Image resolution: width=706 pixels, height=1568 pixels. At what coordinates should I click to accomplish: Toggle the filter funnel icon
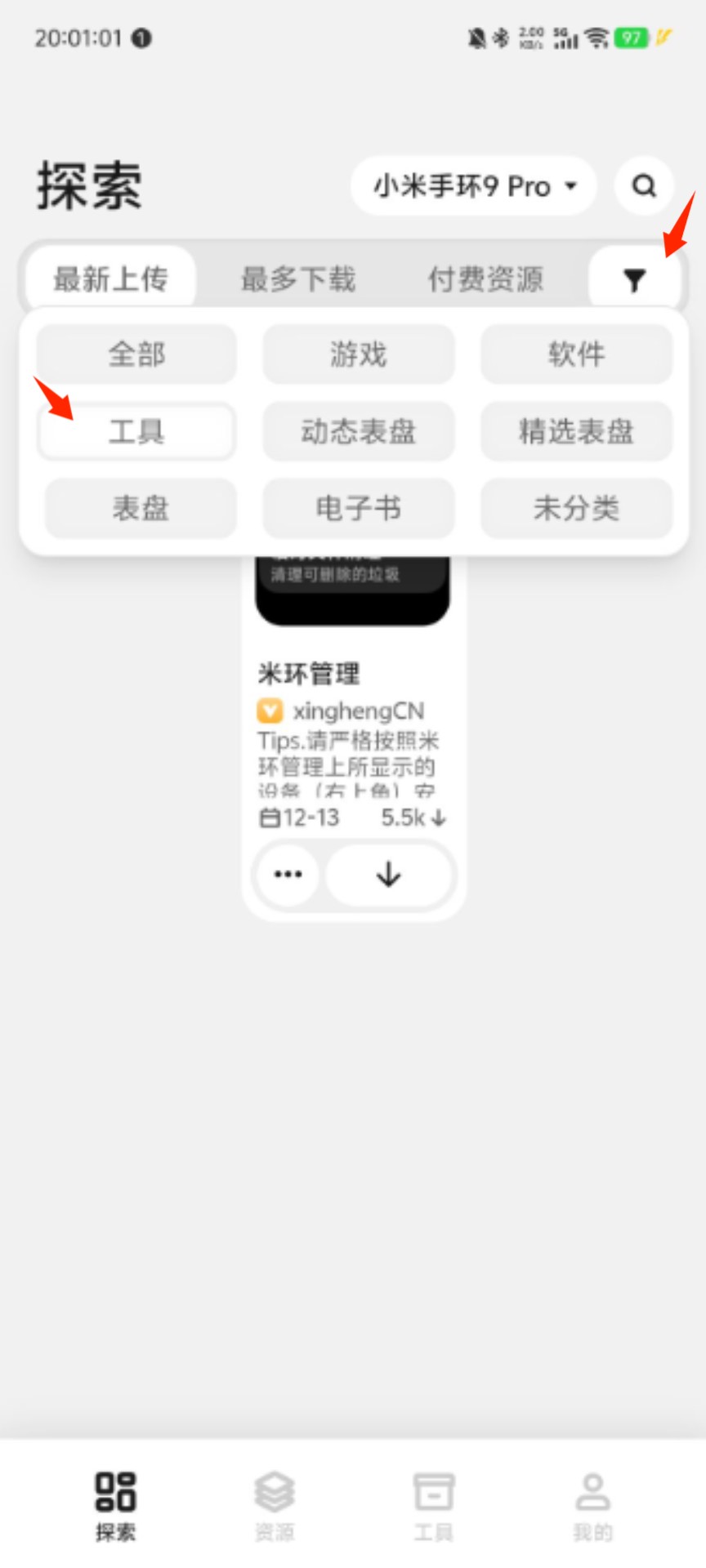point(634,280)
